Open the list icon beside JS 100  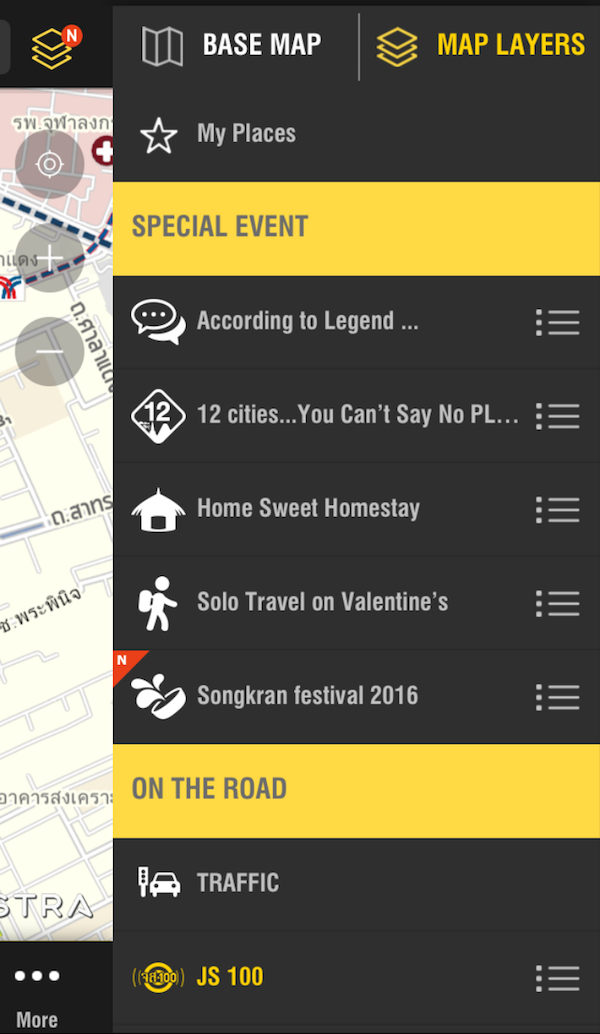(x=557, y=978)
